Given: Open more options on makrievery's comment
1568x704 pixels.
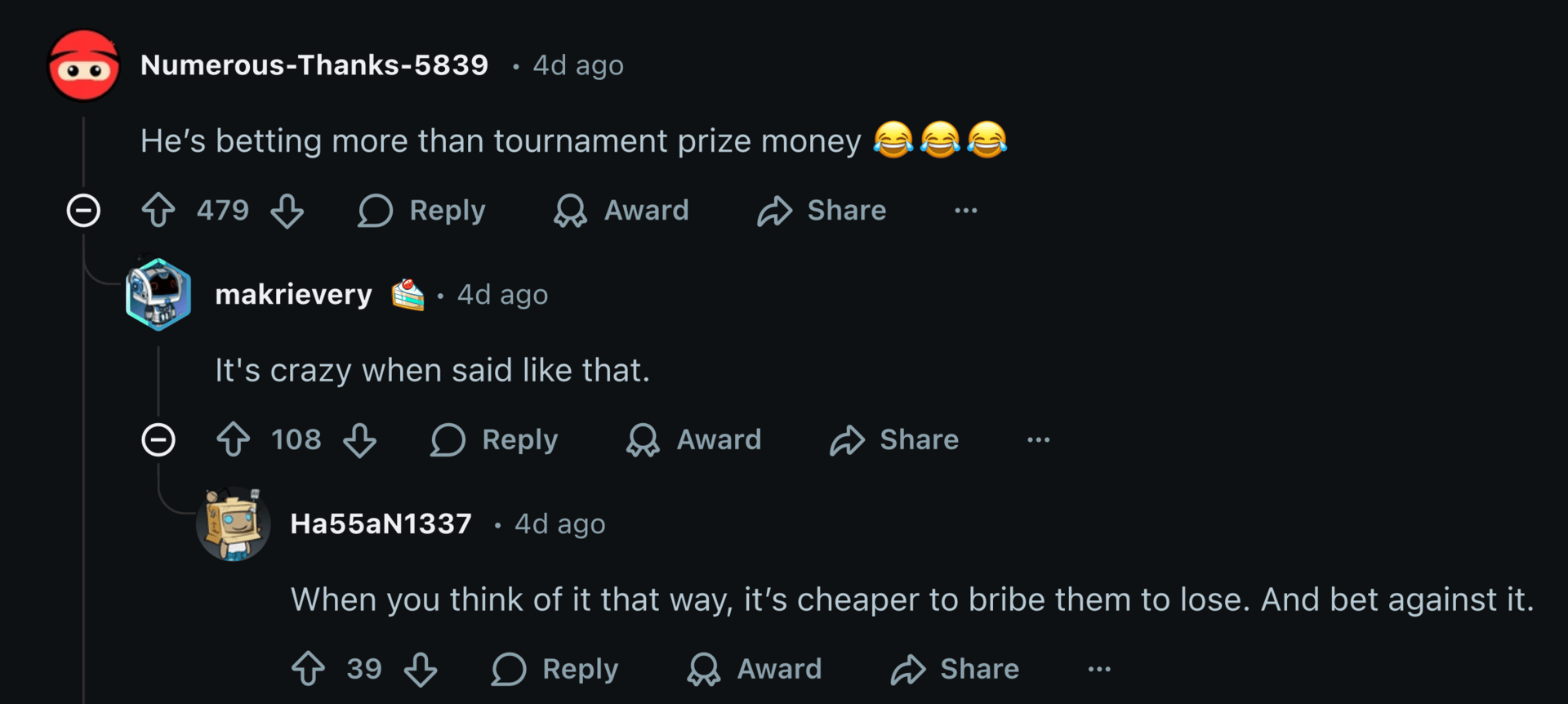Looking at the screenshot, I should (x=1038, y=440).
